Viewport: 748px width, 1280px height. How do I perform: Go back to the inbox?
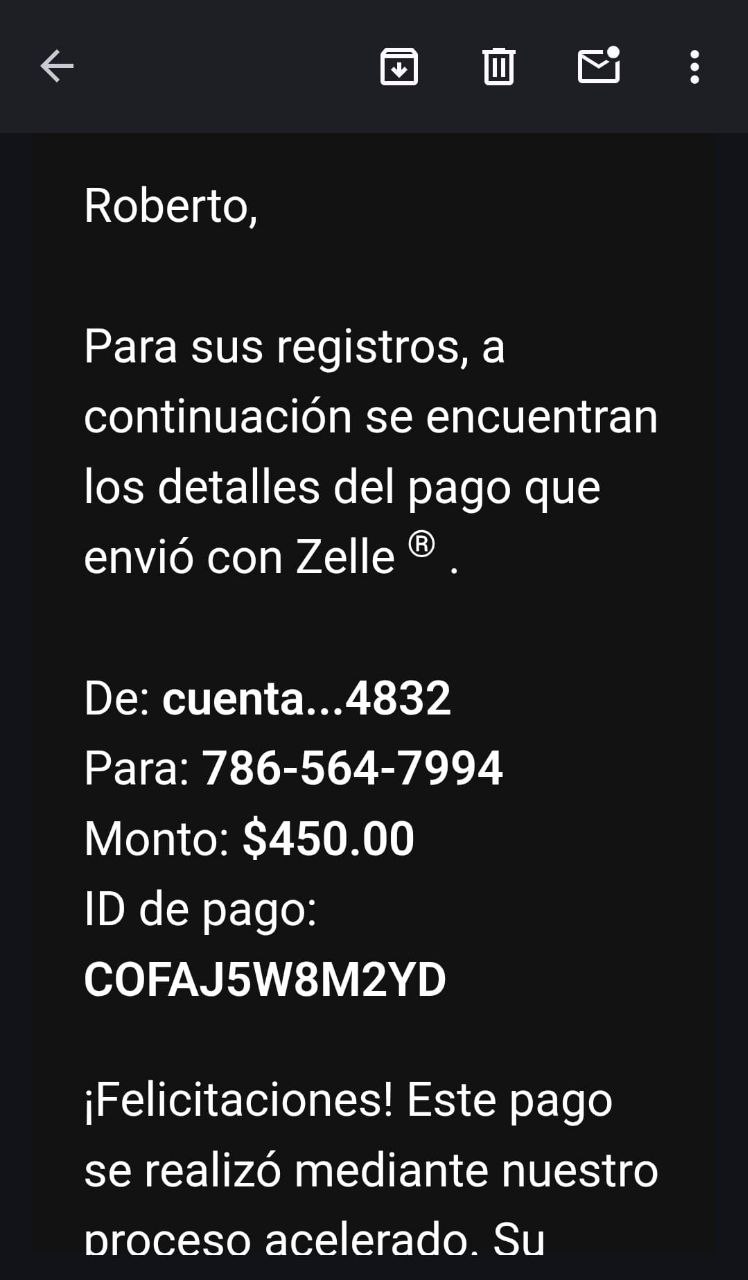[57, 67]
